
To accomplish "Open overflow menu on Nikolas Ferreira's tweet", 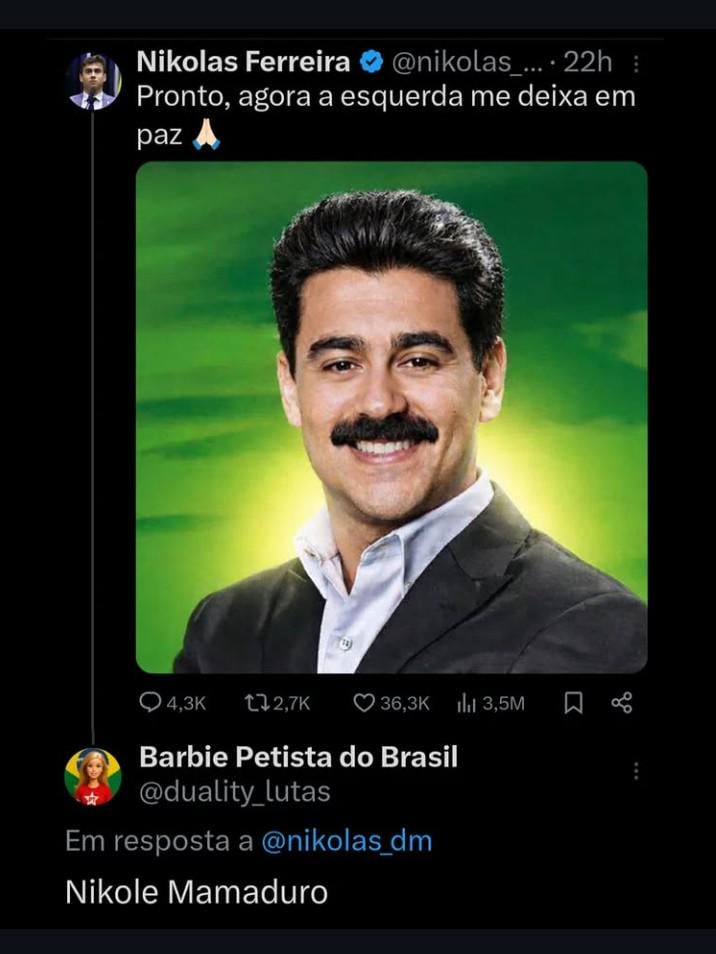I will tap(638, 64).
